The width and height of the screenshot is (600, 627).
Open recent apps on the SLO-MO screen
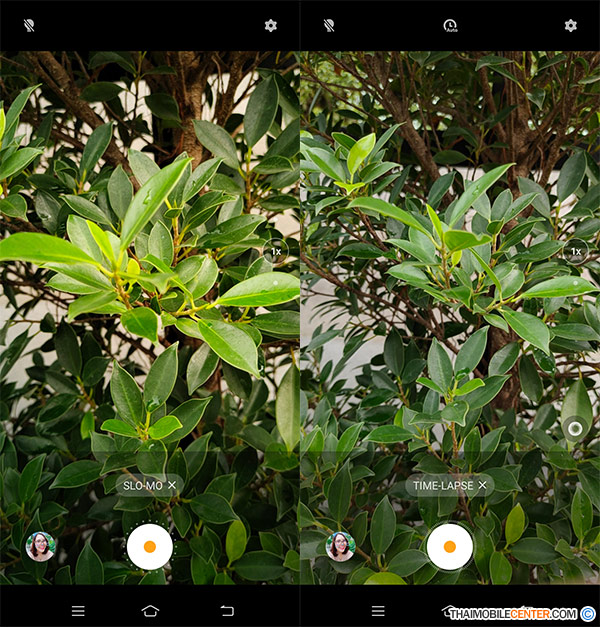click(x=78, y=611)
